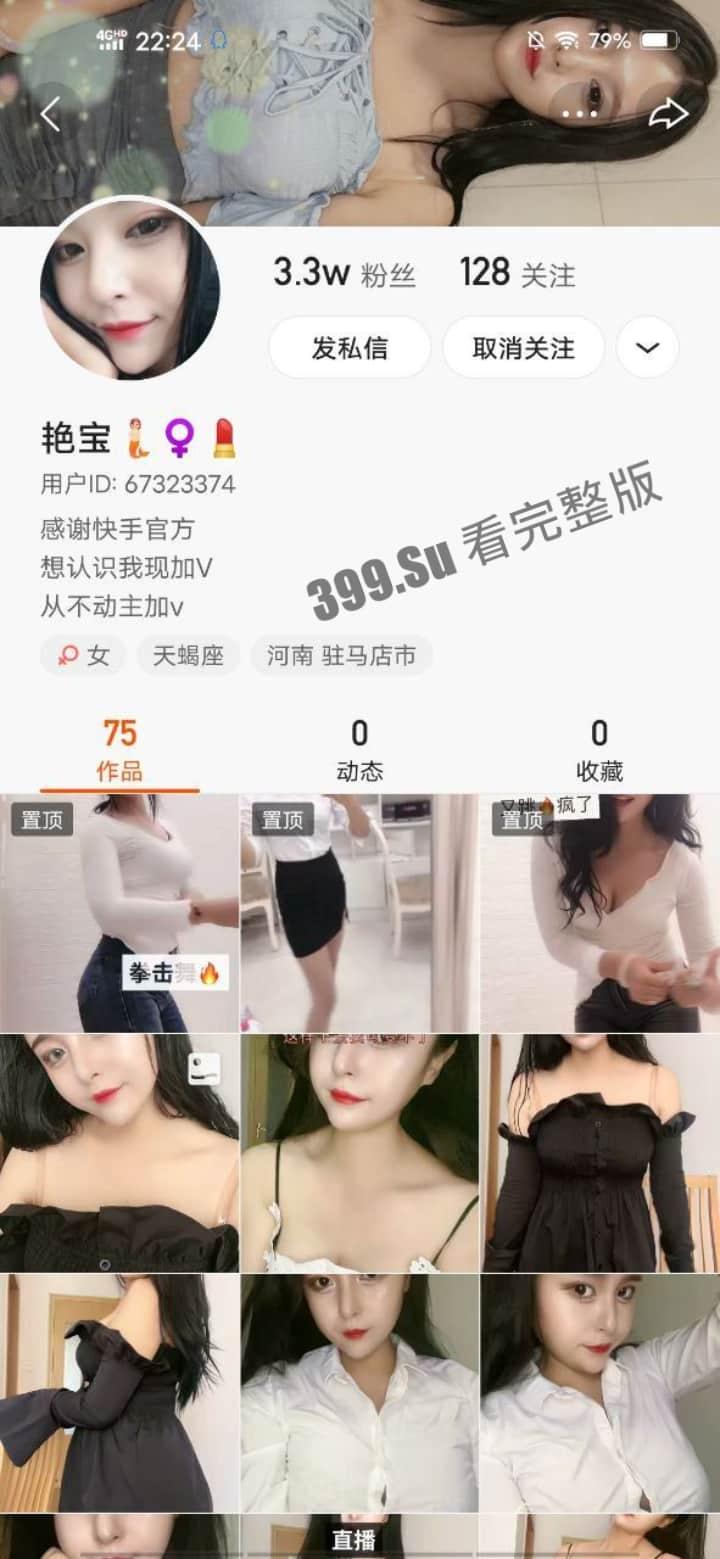This screenshot has width=720, height=1559.
Task: Toggle follow status via 取消关注 button
Action: click(522, 347)
